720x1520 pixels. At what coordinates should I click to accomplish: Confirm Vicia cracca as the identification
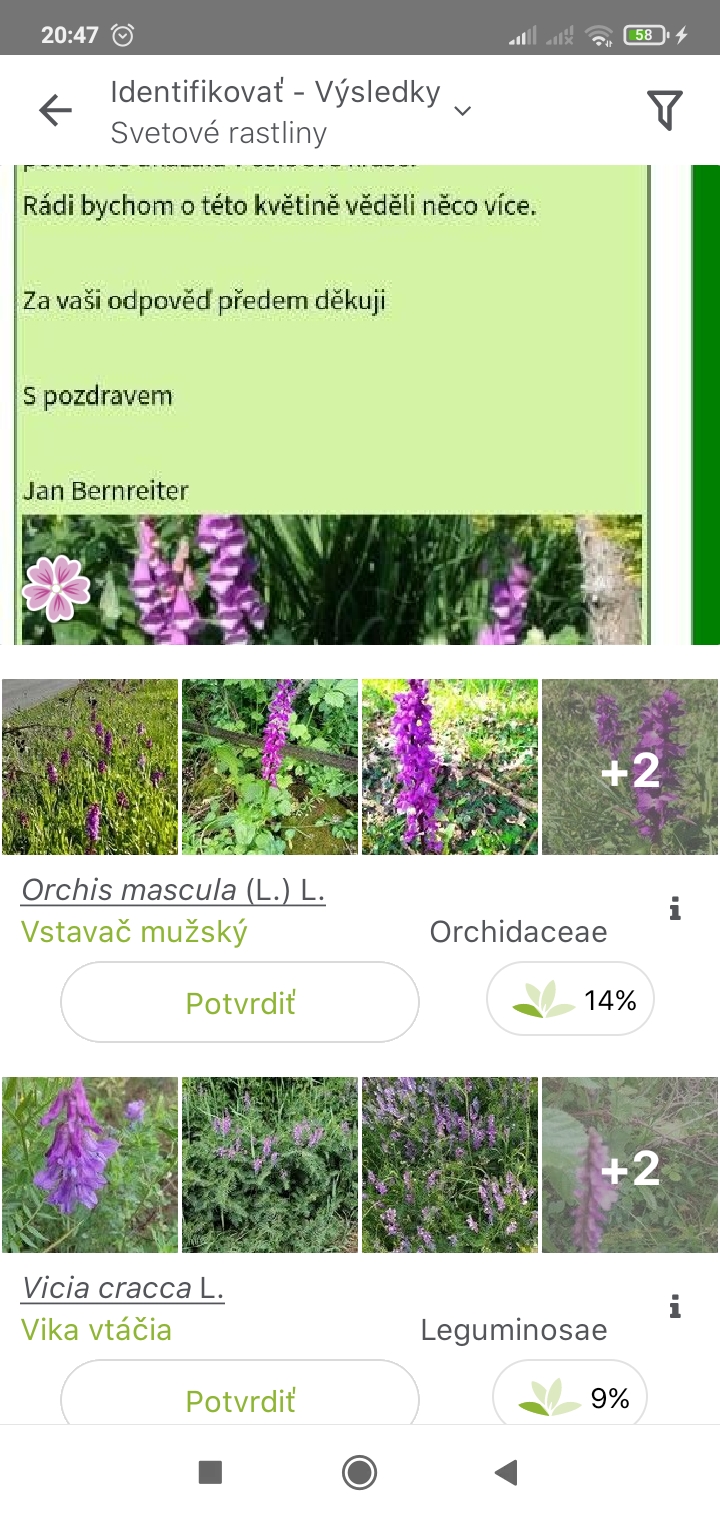pos(240,1398)
